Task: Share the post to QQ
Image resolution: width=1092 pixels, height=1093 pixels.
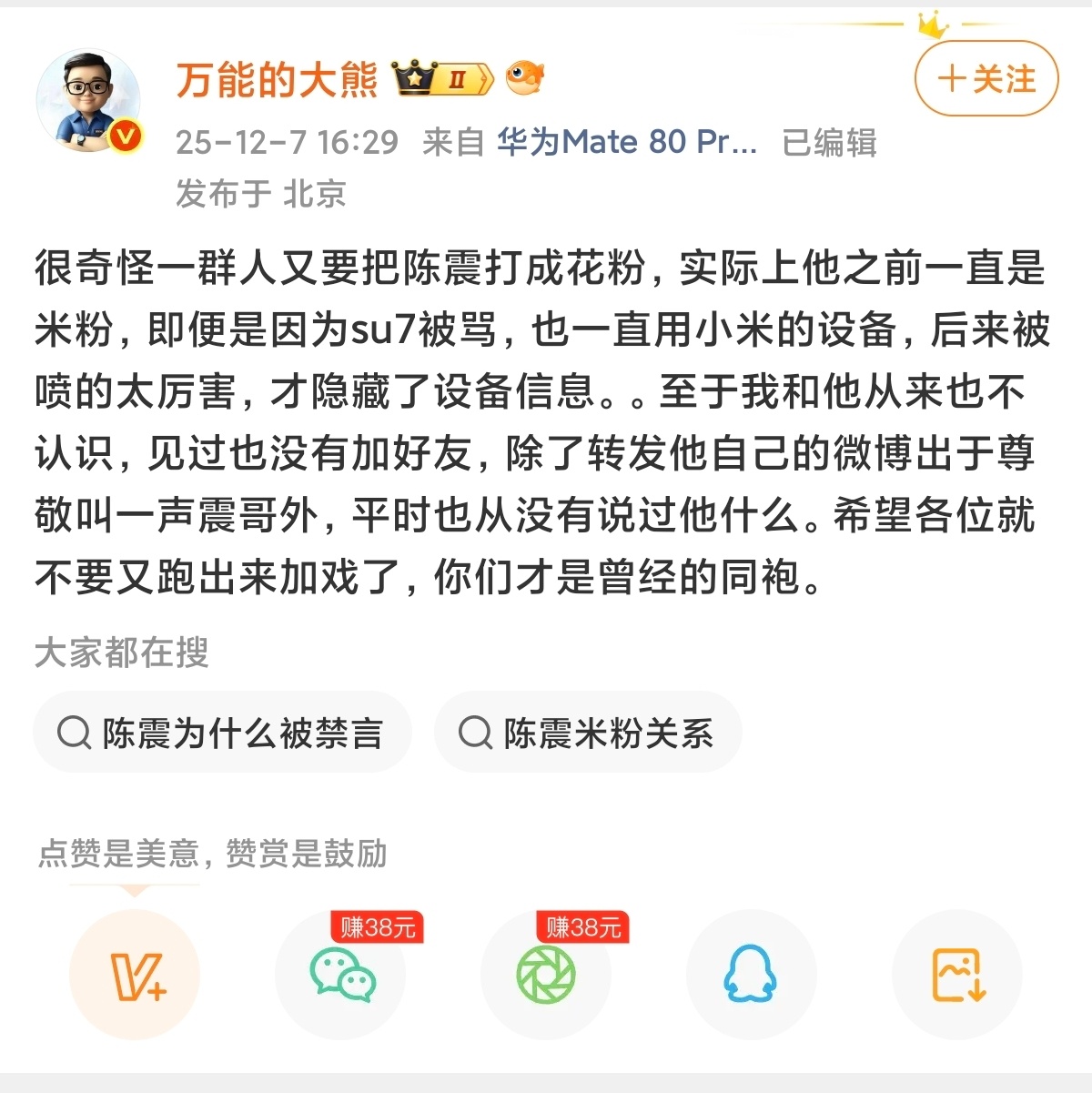Action: 751,975
